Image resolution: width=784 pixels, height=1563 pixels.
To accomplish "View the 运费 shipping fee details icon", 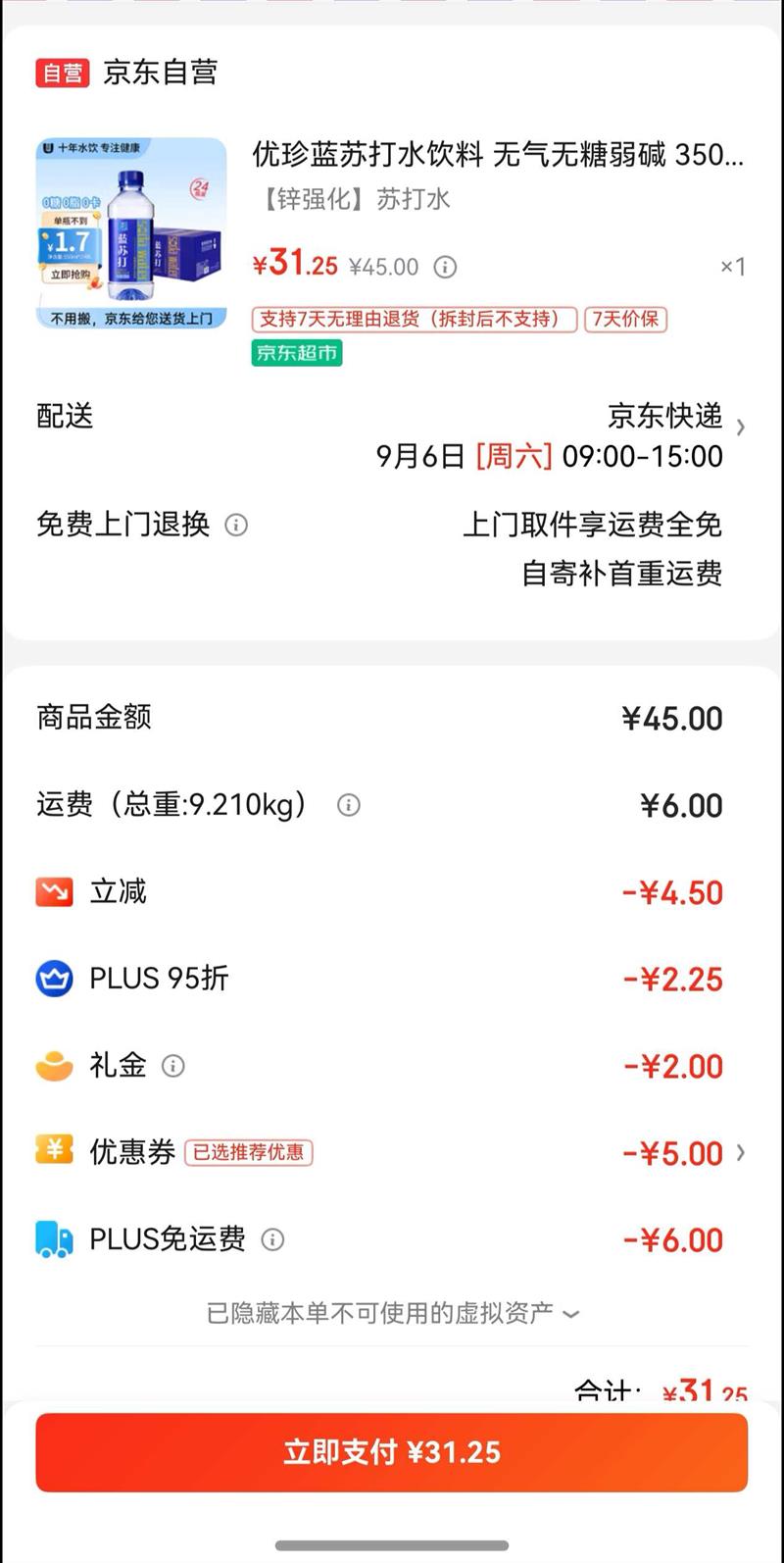I will pos(348,805).
